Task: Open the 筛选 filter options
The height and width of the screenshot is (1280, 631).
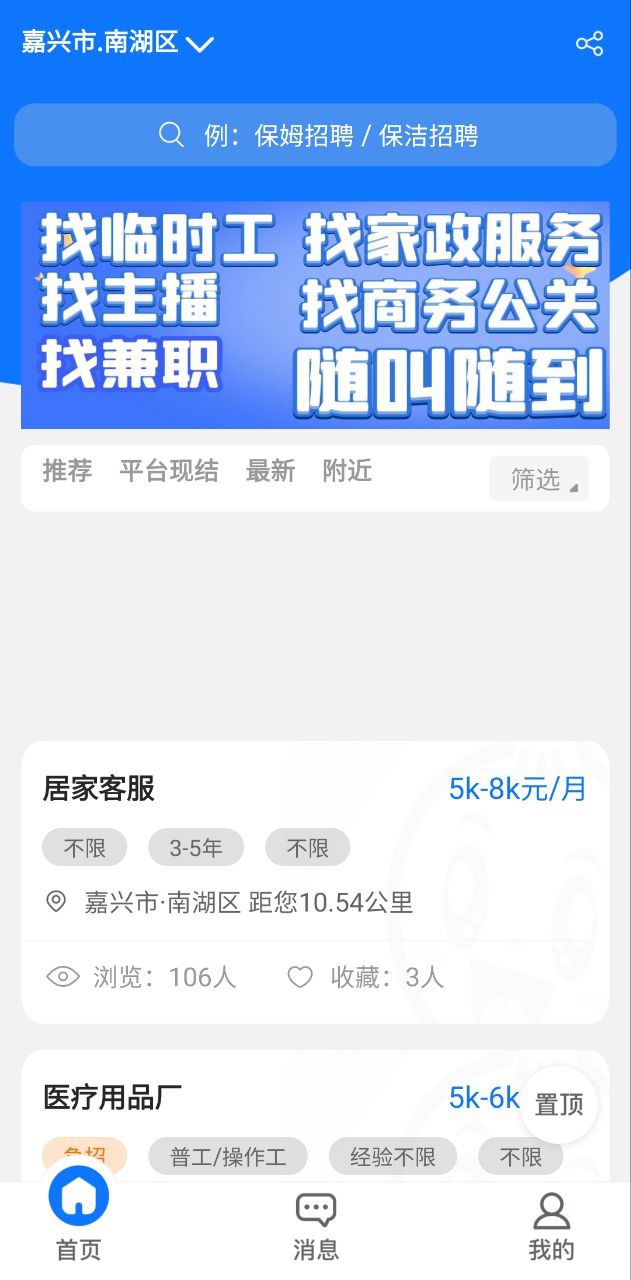Action: coord(539,479)
